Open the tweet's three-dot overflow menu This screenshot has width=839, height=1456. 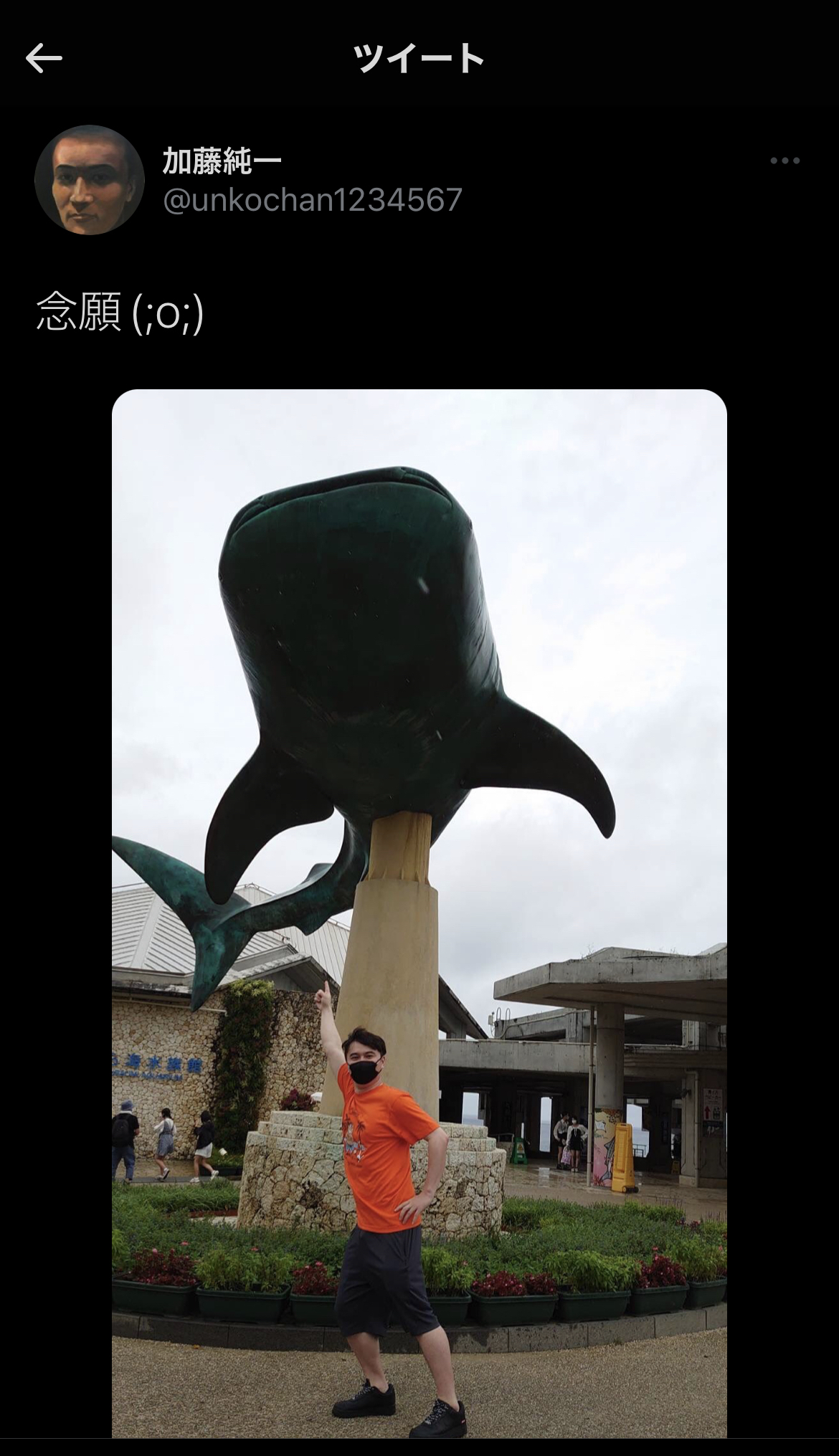pyautogui.click(x=785, y=161)
